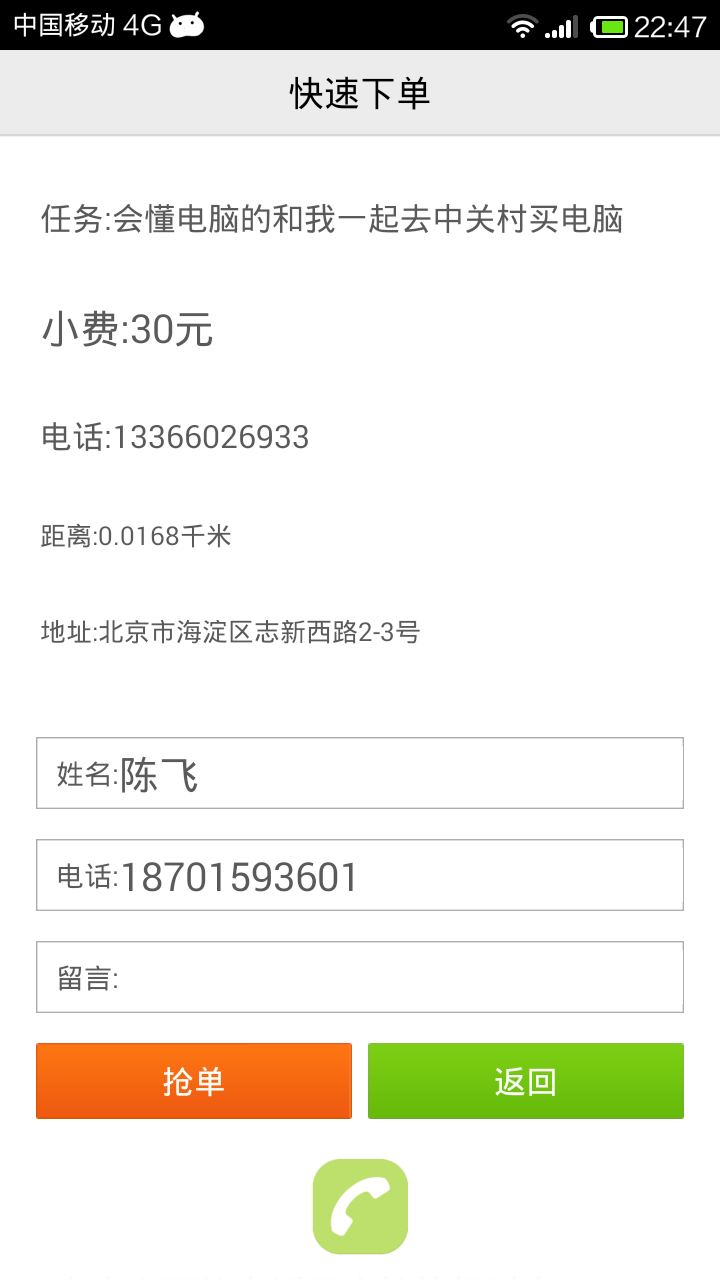
Task: Edit the 电话 phone number field
Action: (360, 875)
